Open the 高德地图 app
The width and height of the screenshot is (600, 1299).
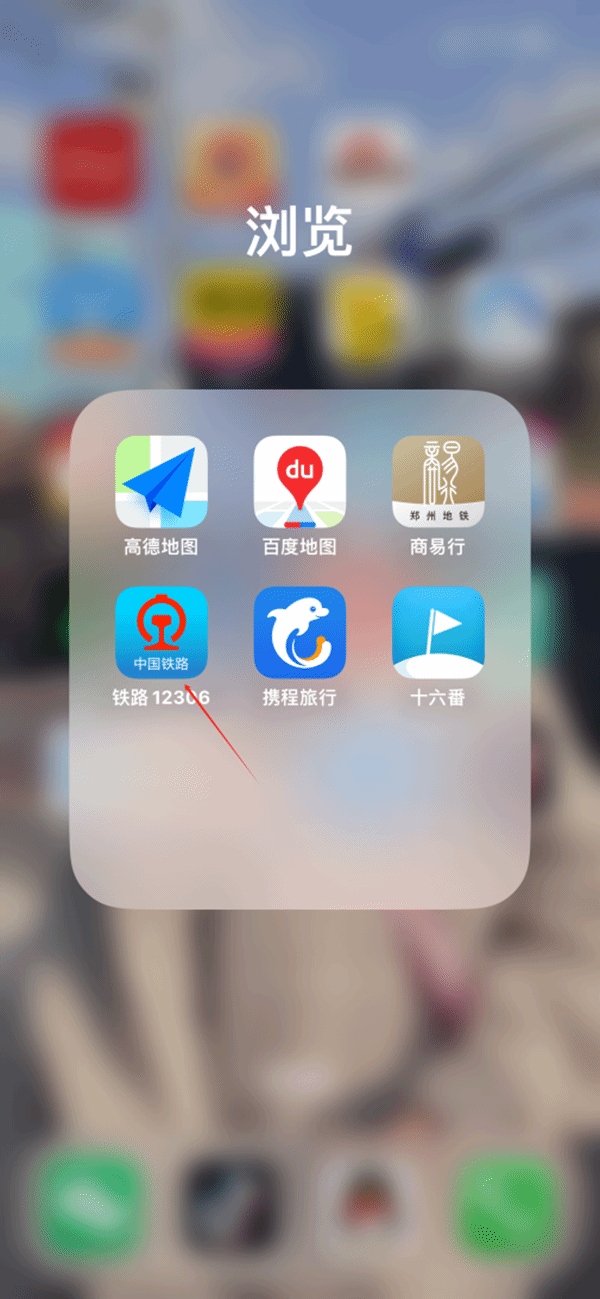(161, 482)
